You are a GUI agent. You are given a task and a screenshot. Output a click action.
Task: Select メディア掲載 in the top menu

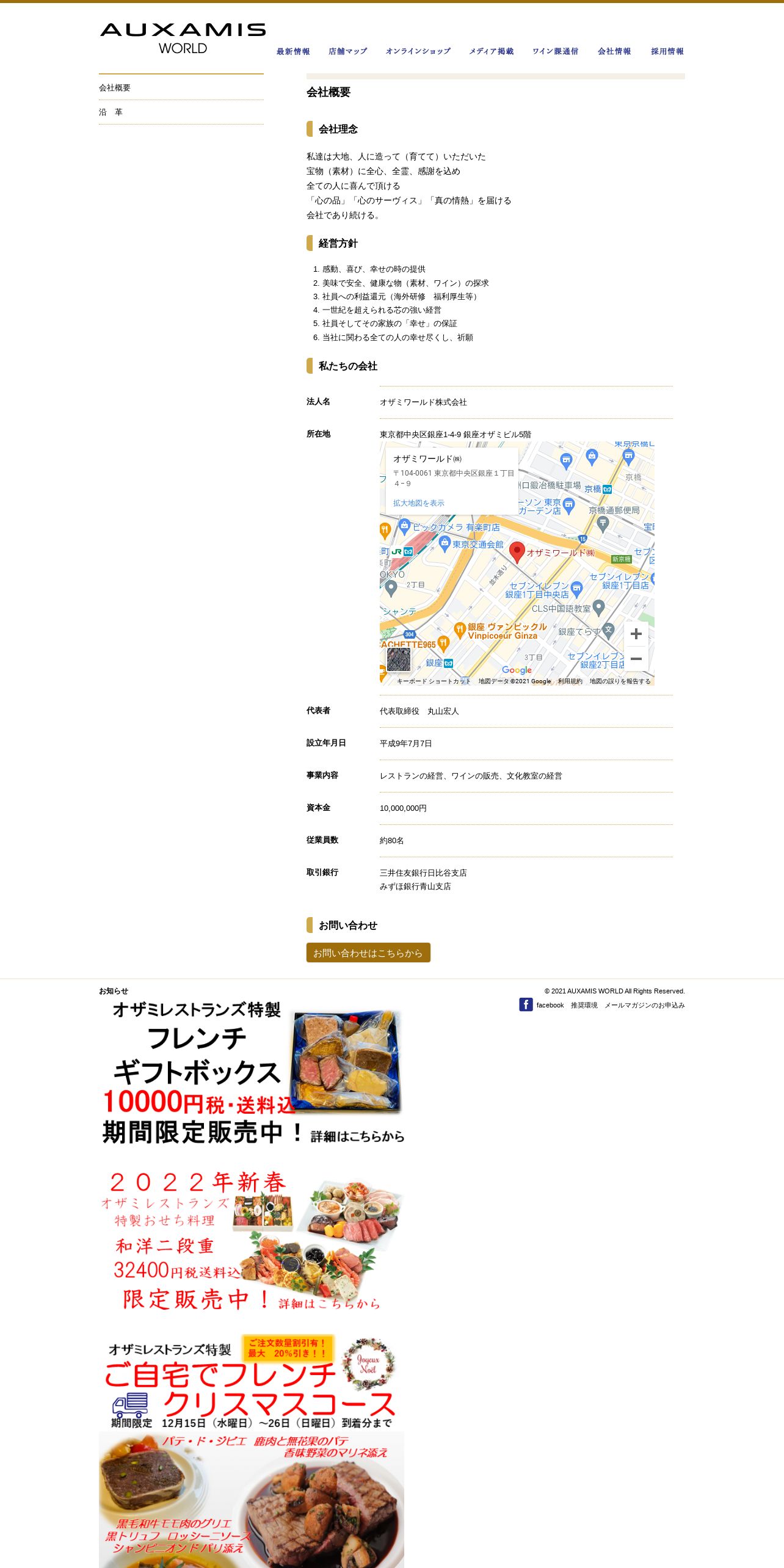coord(491,51)
